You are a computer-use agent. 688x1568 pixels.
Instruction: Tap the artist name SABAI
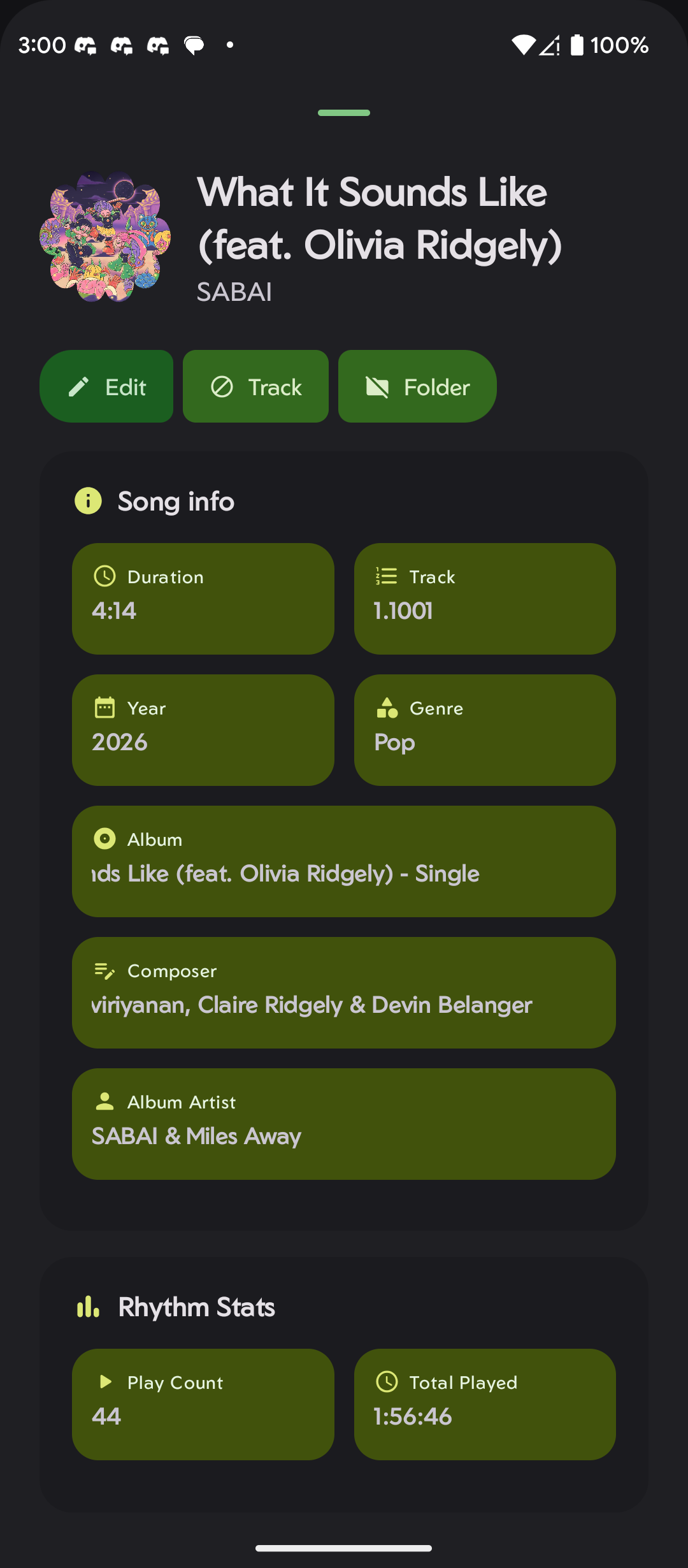click(x=233, y=292)
